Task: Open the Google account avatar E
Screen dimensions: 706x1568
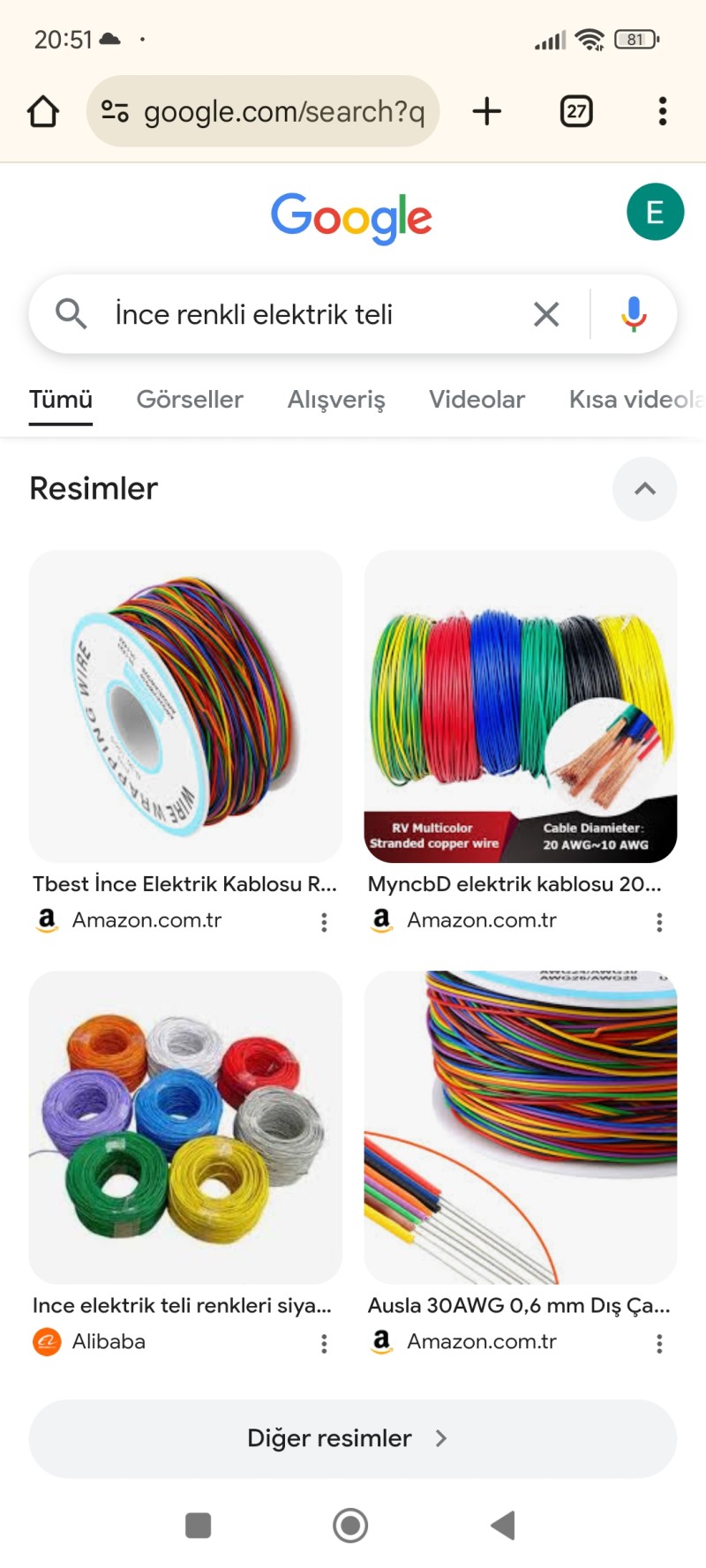Action: 655,212
